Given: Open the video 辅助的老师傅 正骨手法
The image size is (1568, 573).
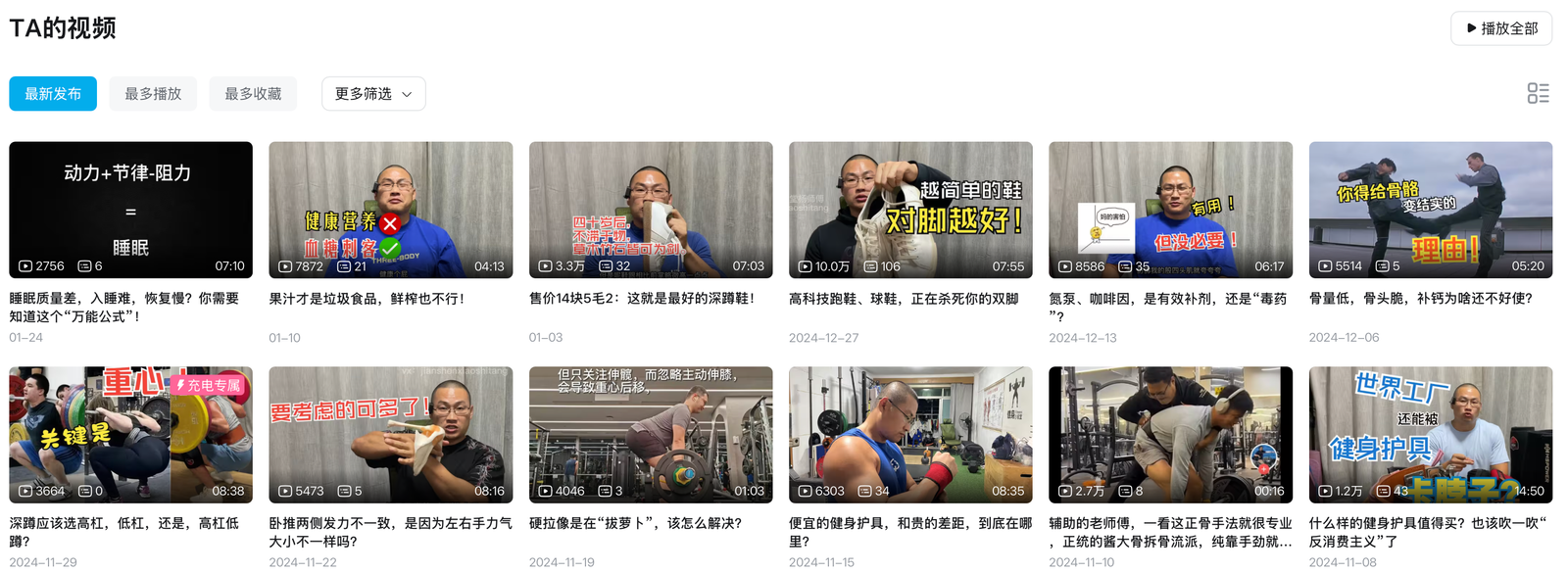Looking at the screenshot, I should 1170,435.
